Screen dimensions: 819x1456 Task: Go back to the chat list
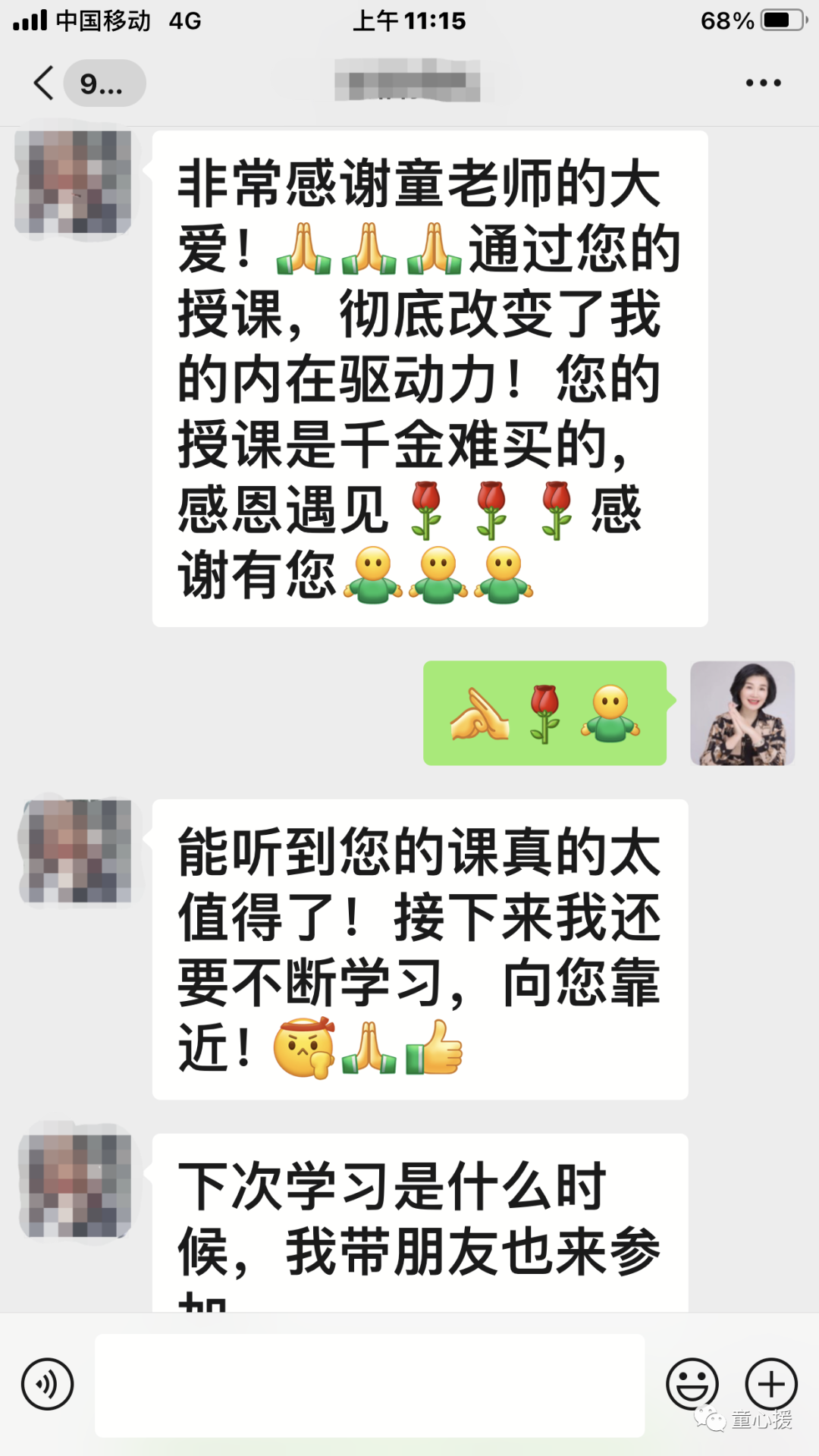[44, 83]
